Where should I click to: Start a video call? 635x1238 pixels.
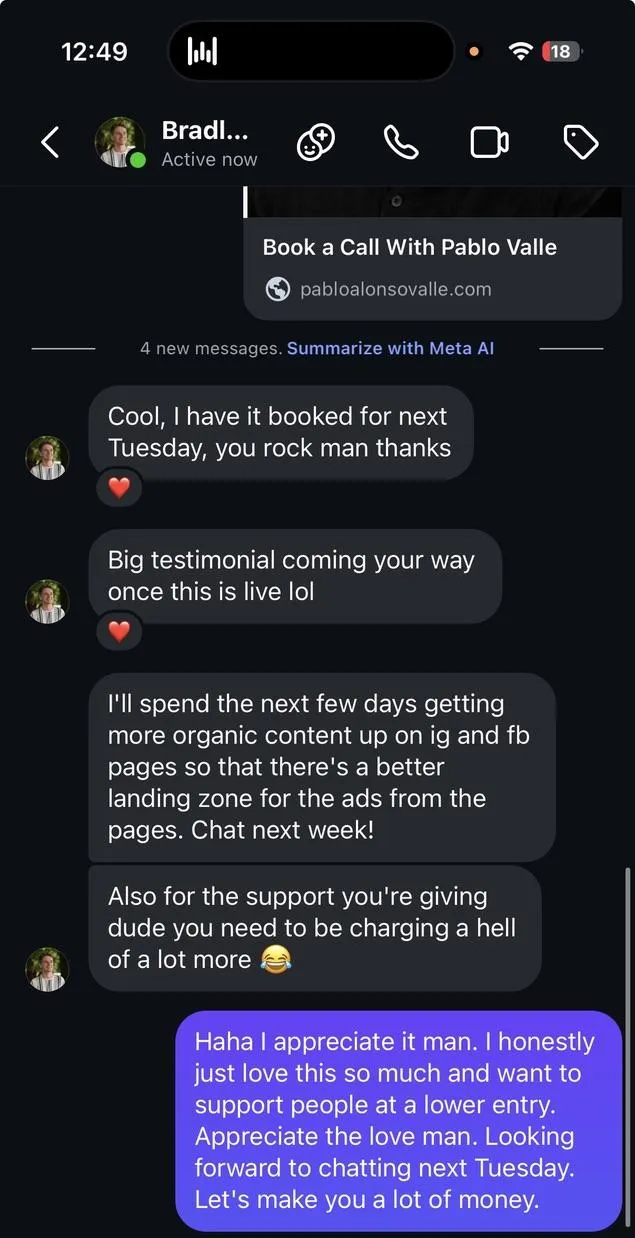point(489,143)
